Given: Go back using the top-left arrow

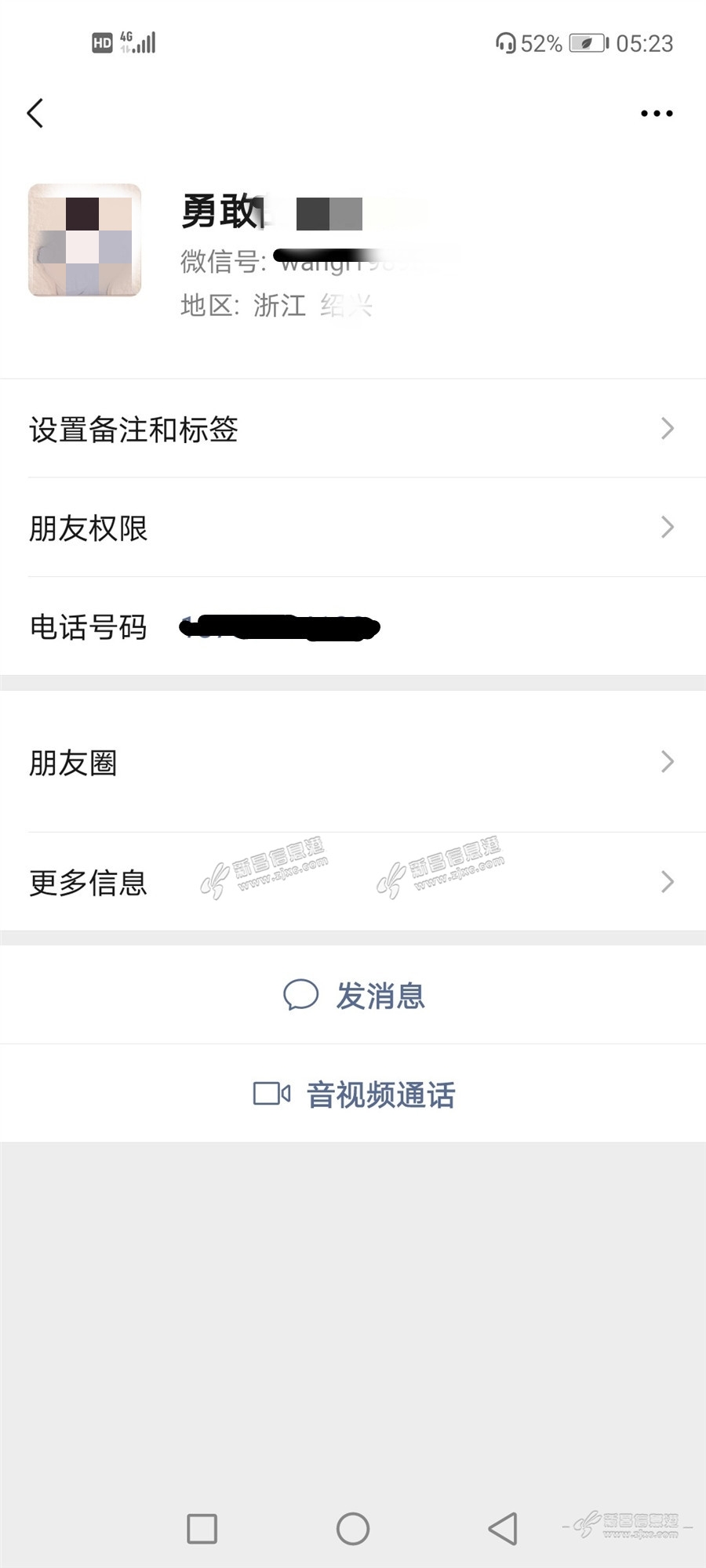Looking at the screenshot, I should (35, 114).
